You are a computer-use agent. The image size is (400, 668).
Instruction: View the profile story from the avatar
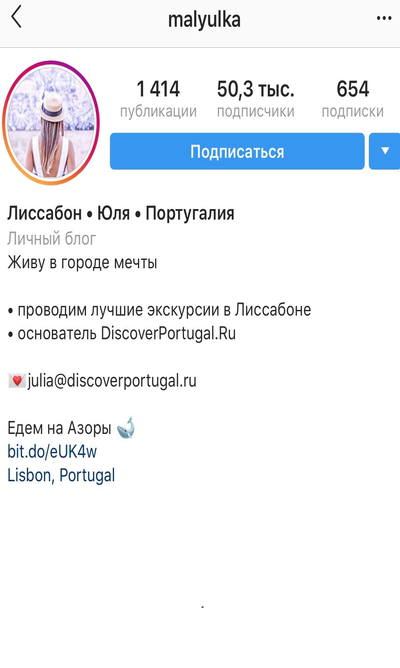pos(51,123)
